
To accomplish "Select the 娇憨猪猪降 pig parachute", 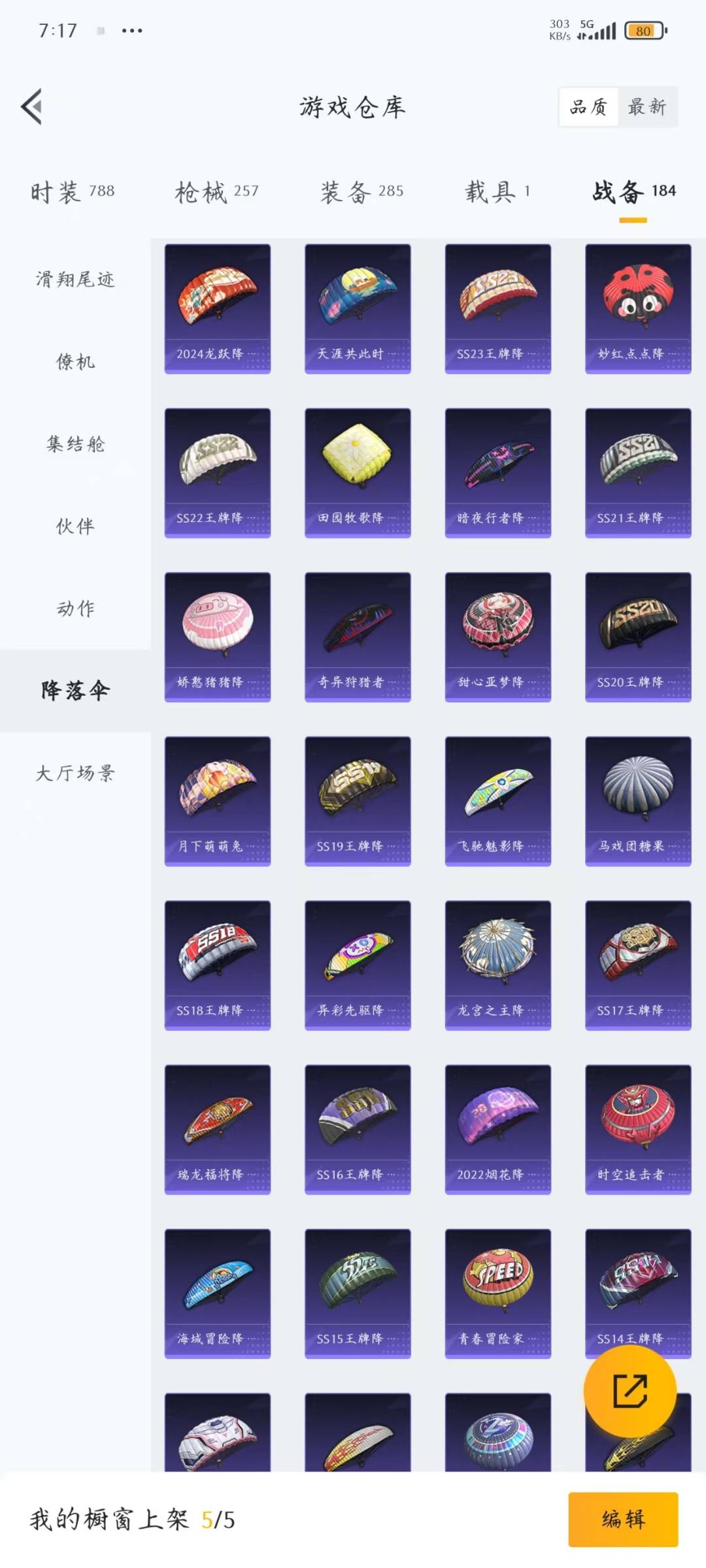I will (218, 637).
